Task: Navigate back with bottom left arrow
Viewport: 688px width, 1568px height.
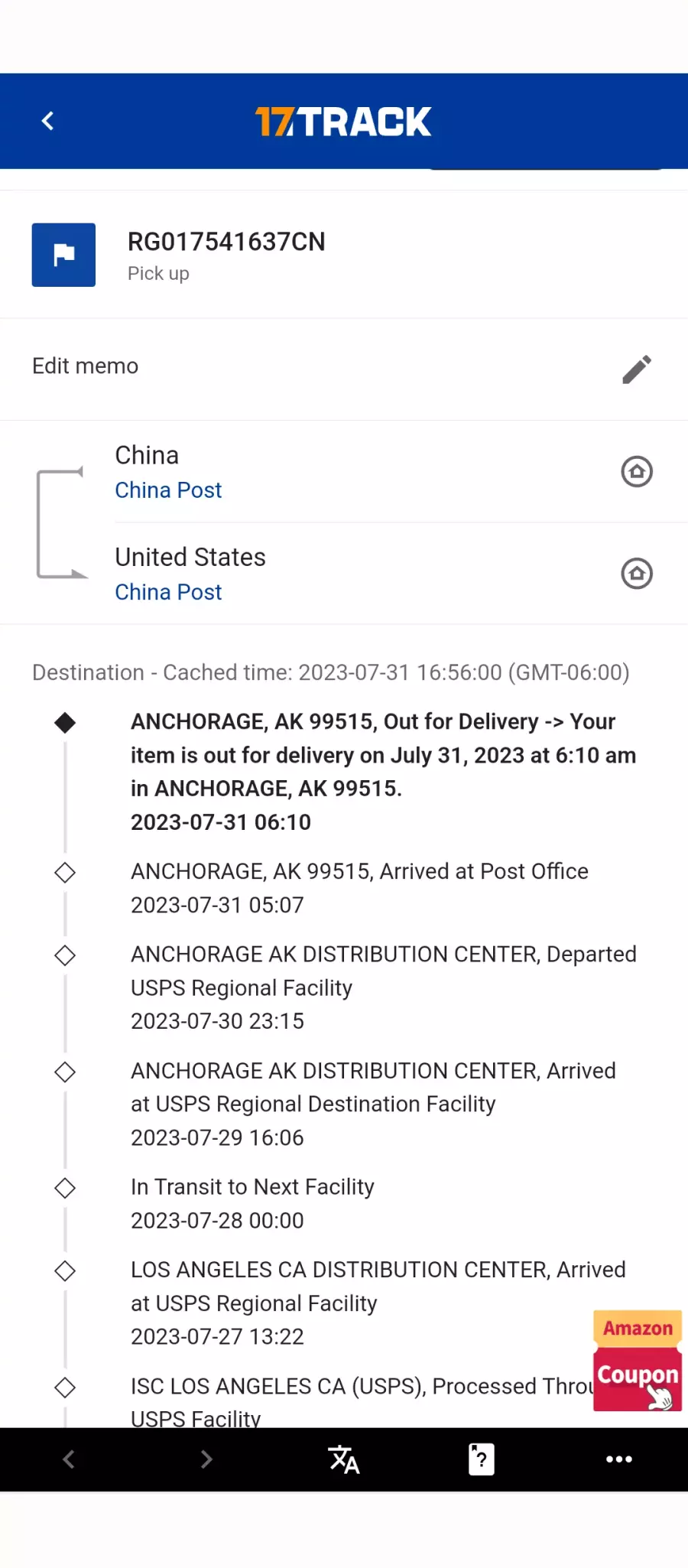Action: pos(69,1459)
